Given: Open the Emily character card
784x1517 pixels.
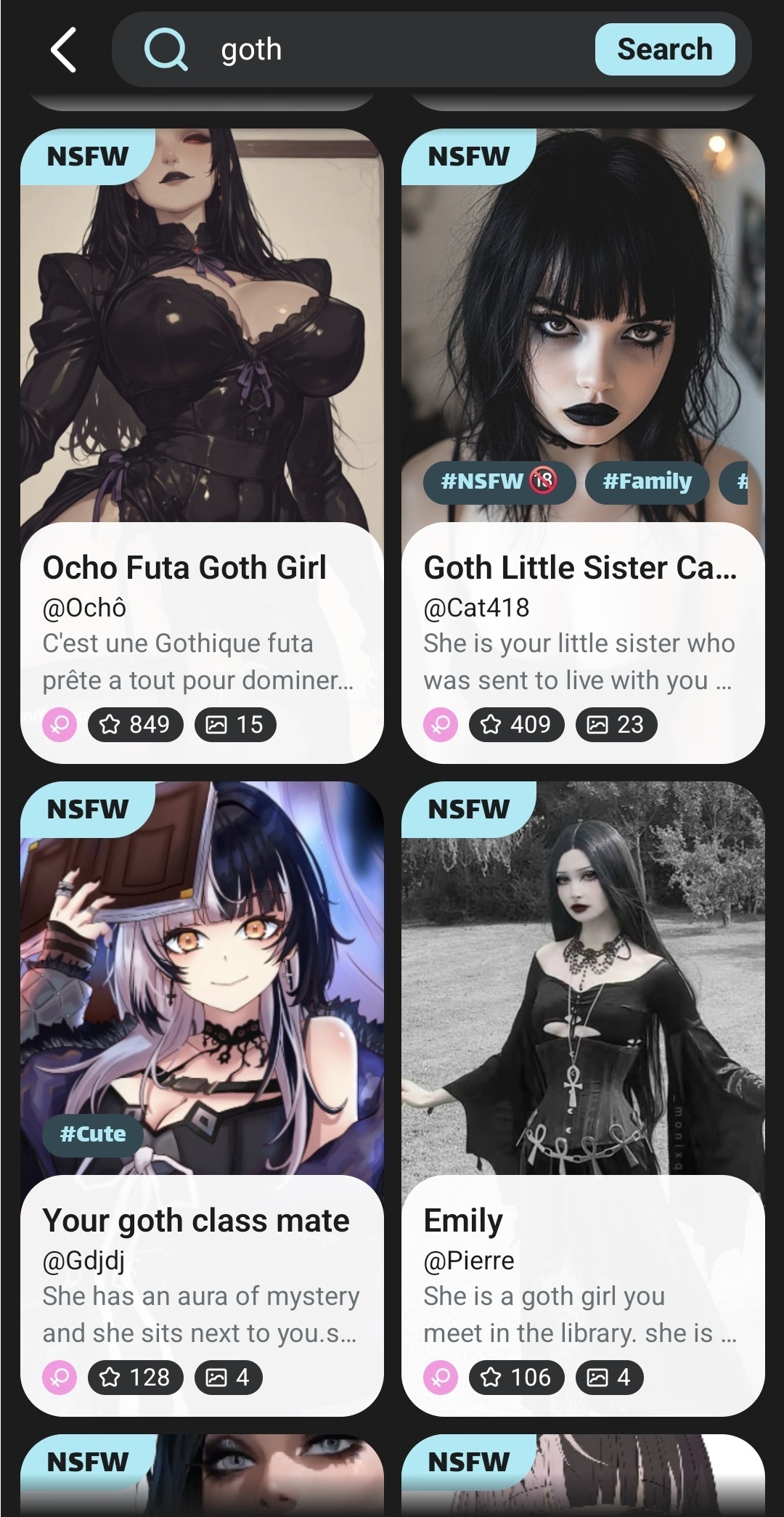Looking at the screenshot, I should (582, 1235).
